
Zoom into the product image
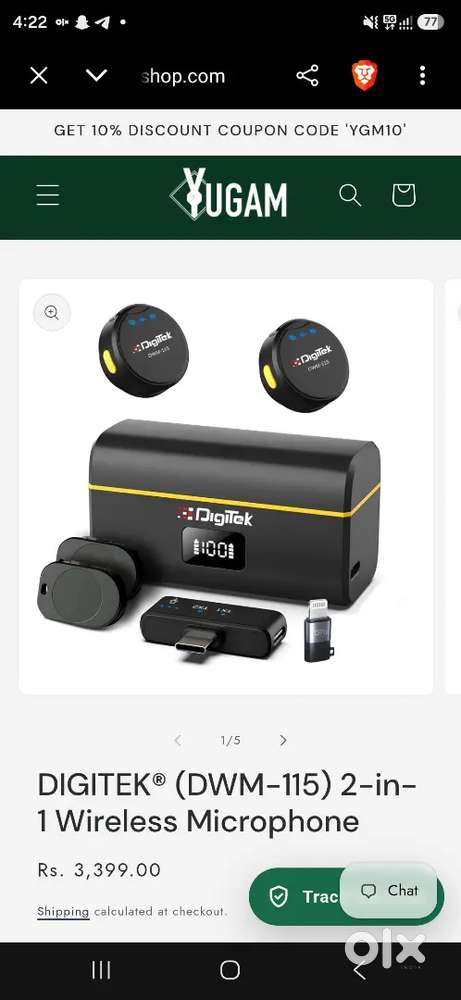point(52,312)
